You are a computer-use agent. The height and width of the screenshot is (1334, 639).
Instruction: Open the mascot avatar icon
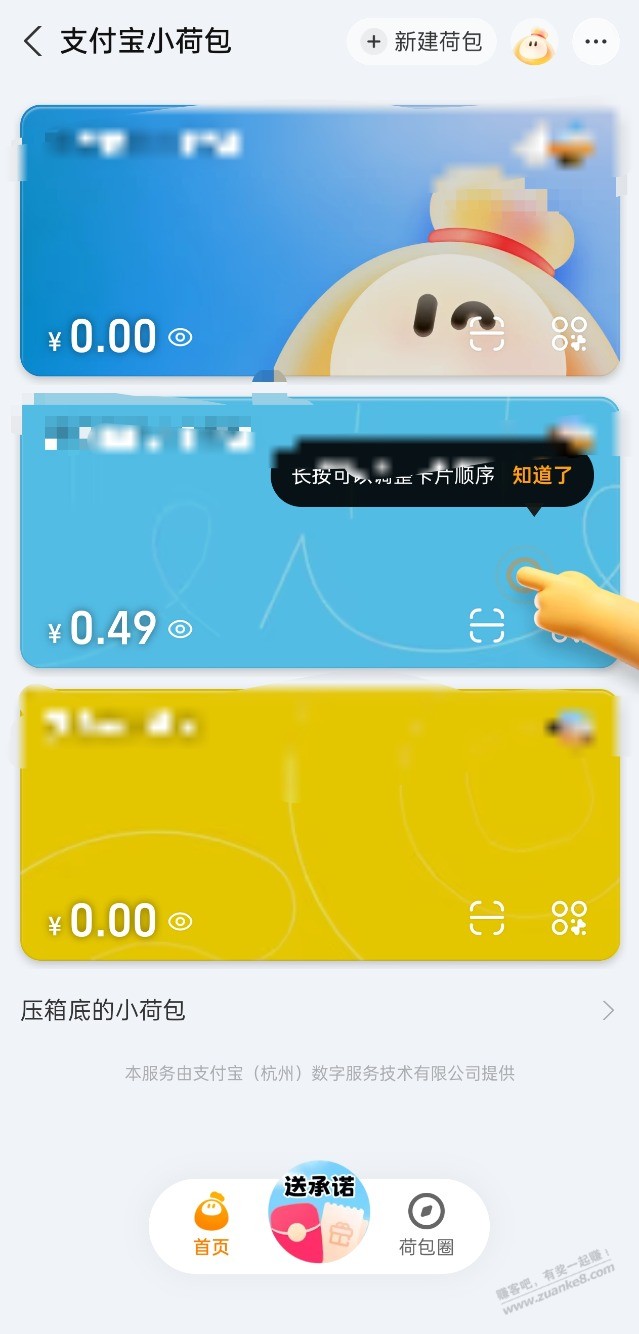(x=534, y=42)
